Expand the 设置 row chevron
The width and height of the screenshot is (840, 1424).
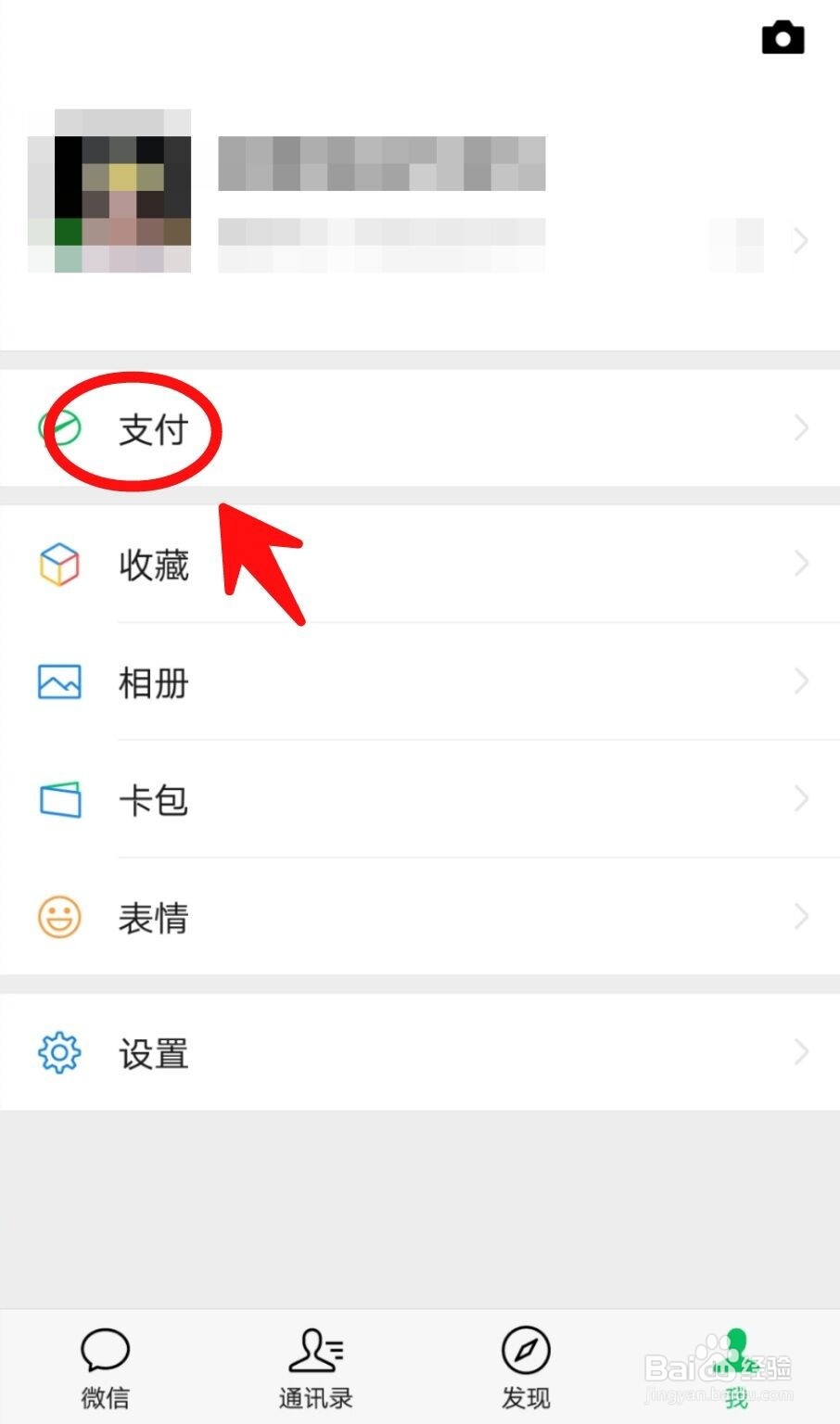click(801, 1052)
